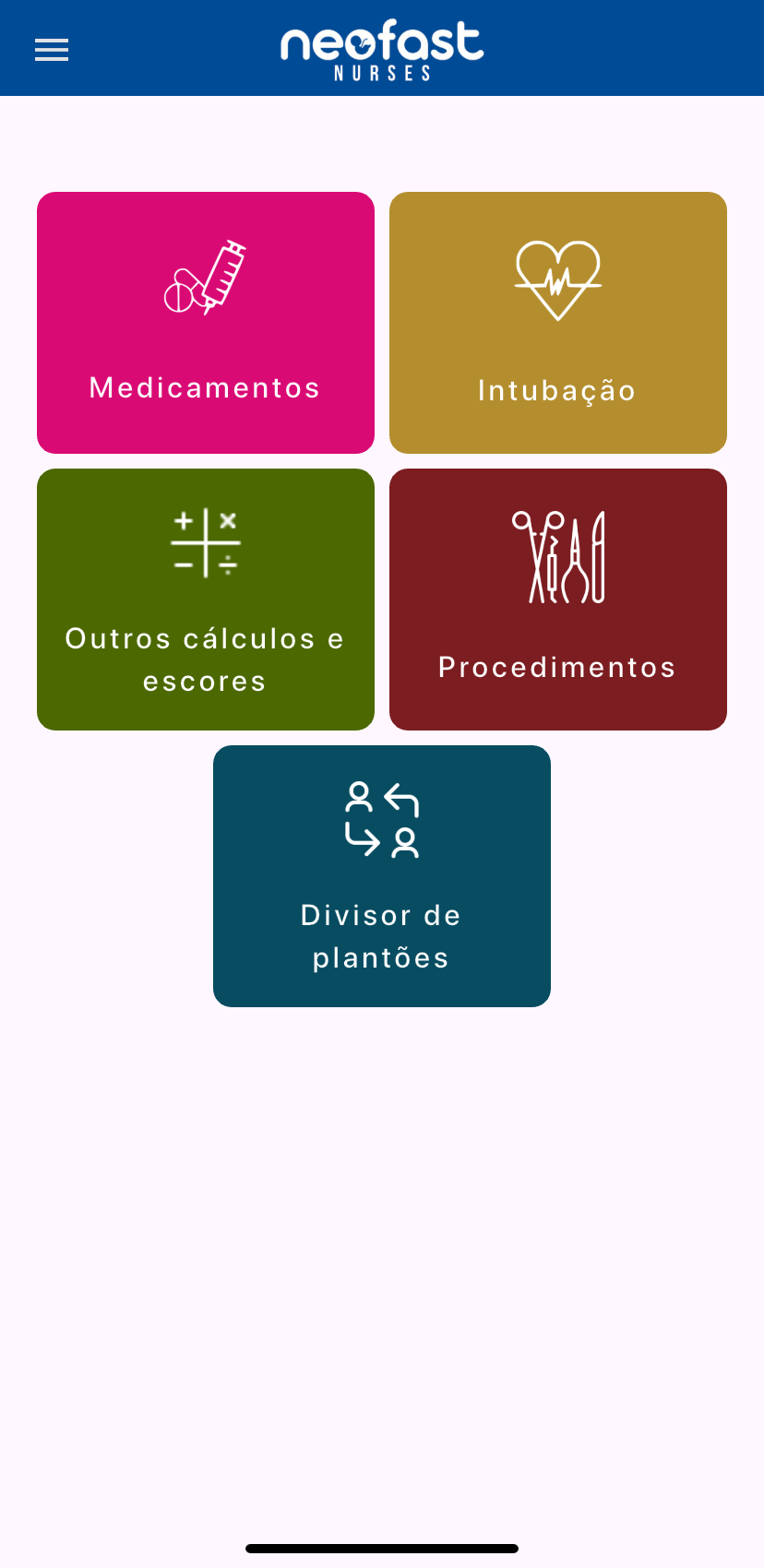Go to Outros cálculos e escores
764x1568 pixels.
tap(206, 600)
